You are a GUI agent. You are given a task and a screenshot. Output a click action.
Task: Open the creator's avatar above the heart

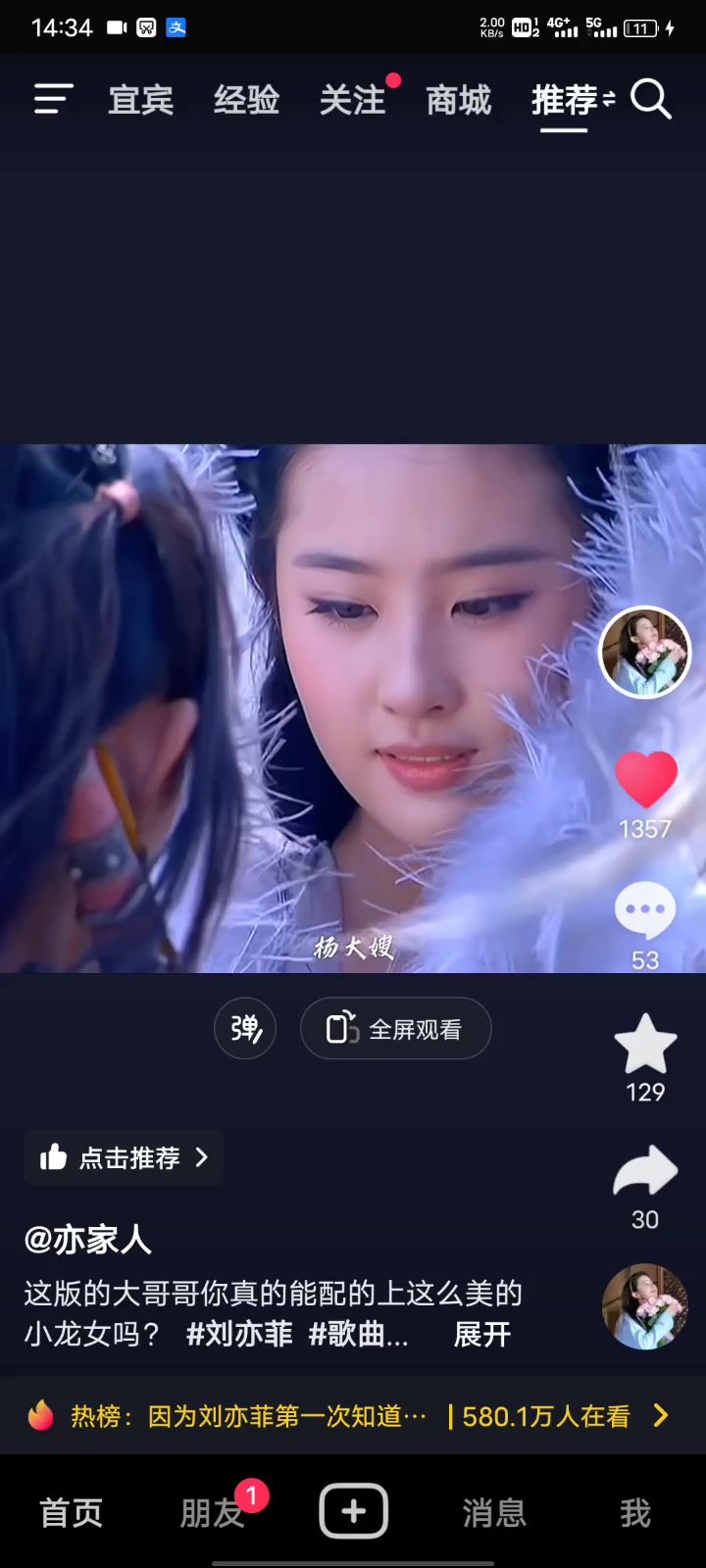(645, 652)
